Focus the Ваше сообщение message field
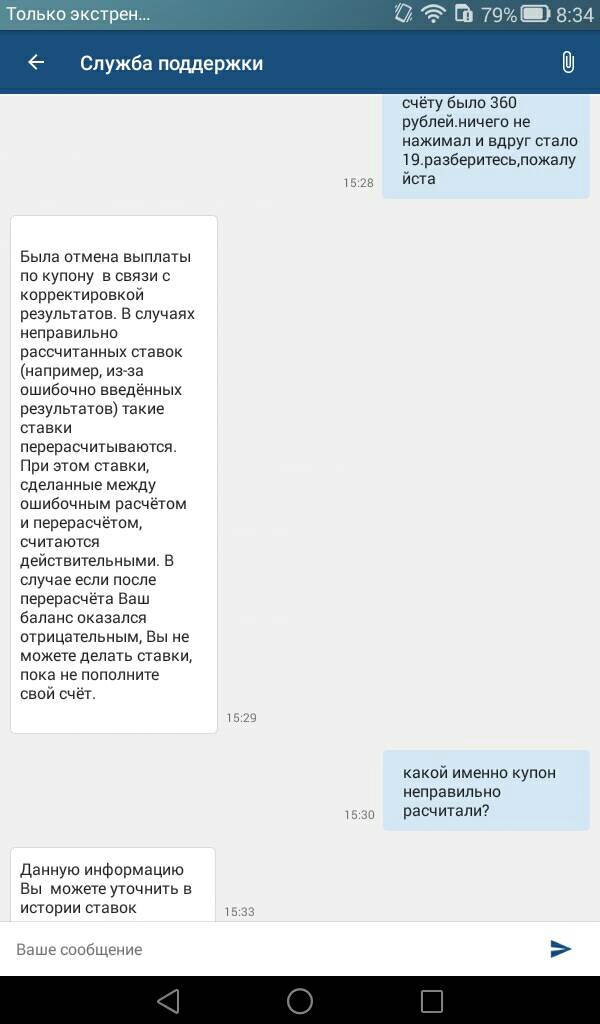Image resolution: width=600 pixels, height=1024 pixels. tap(270, 949)
